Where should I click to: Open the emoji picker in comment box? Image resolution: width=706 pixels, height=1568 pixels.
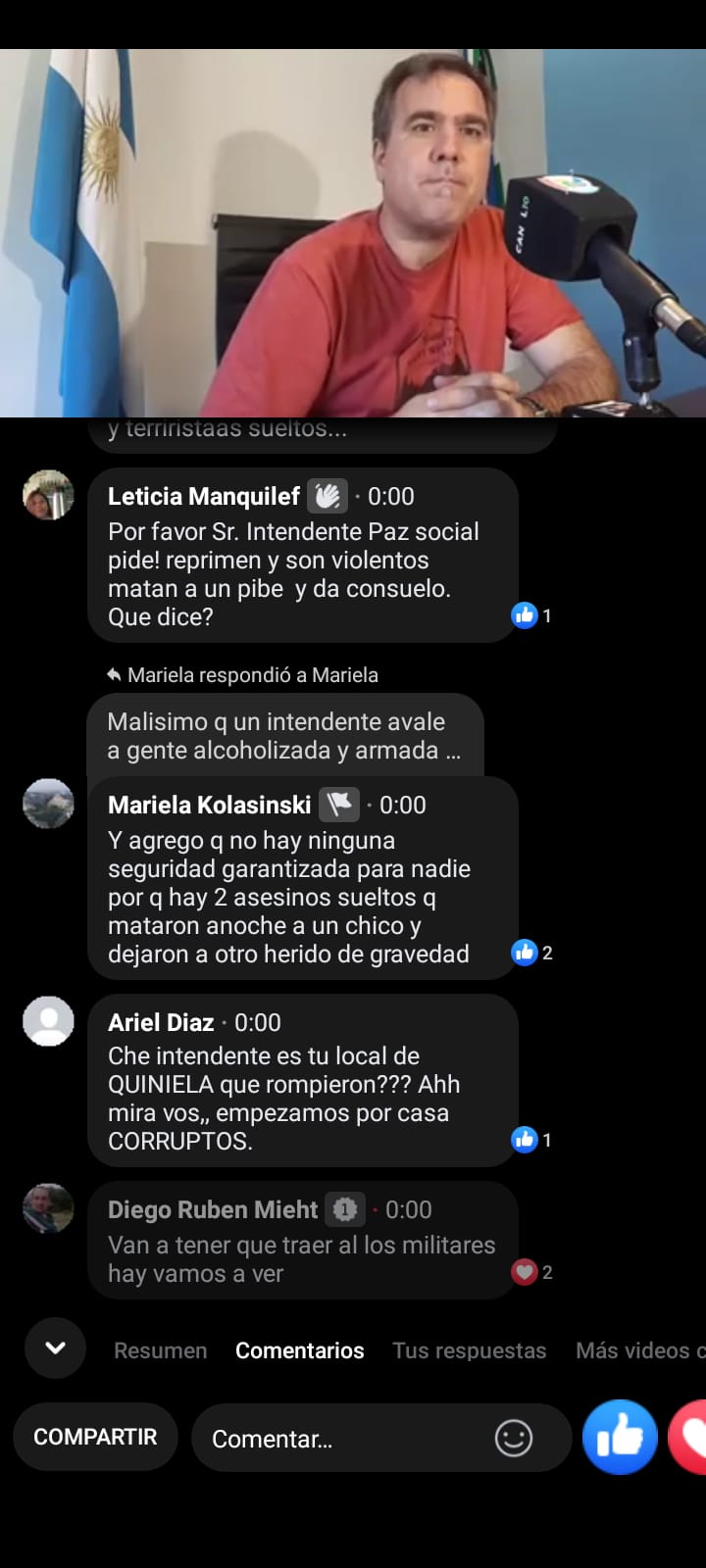click(513, 1439)
